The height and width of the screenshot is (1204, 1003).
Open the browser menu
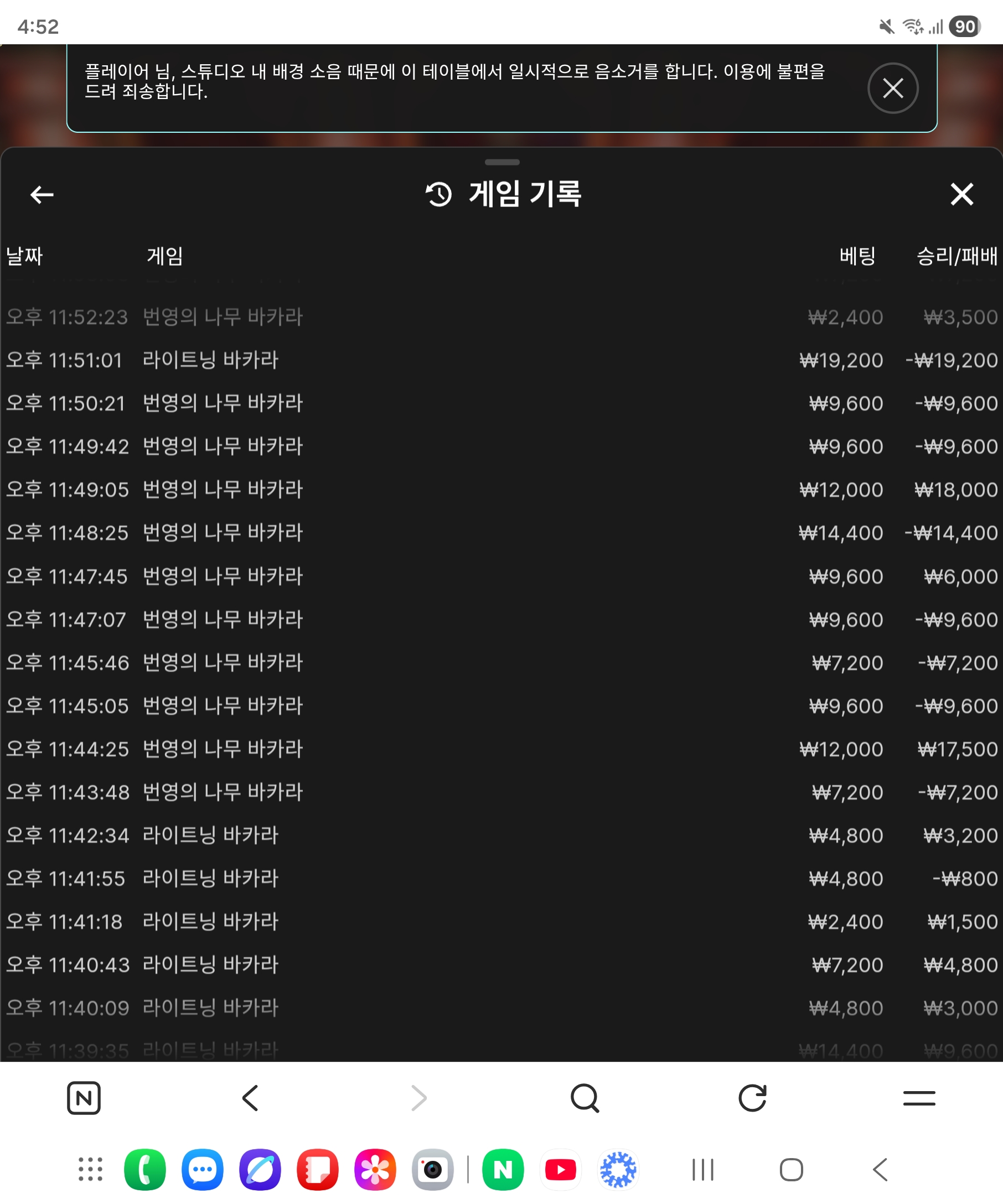919,1097
